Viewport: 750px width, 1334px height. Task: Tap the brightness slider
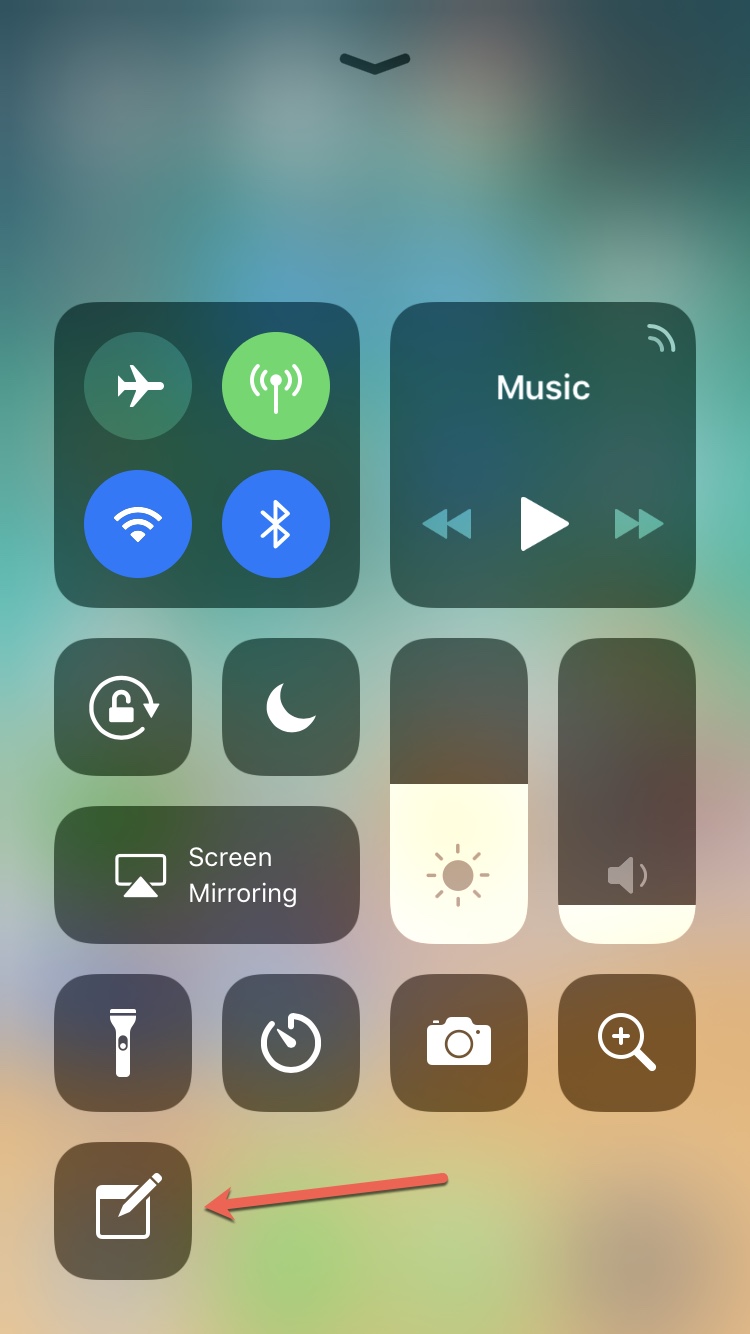click(x=459, y=790)
